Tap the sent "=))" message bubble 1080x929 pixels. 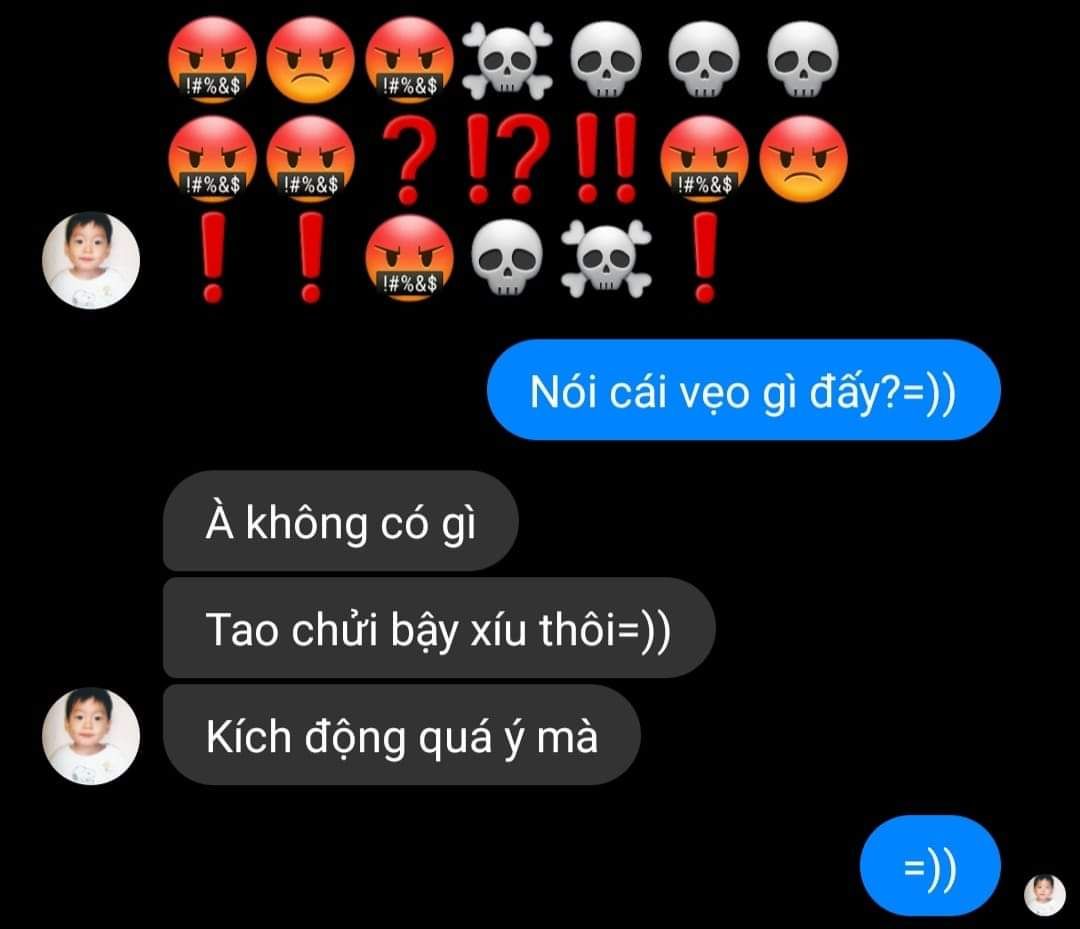tap(929, 865)
